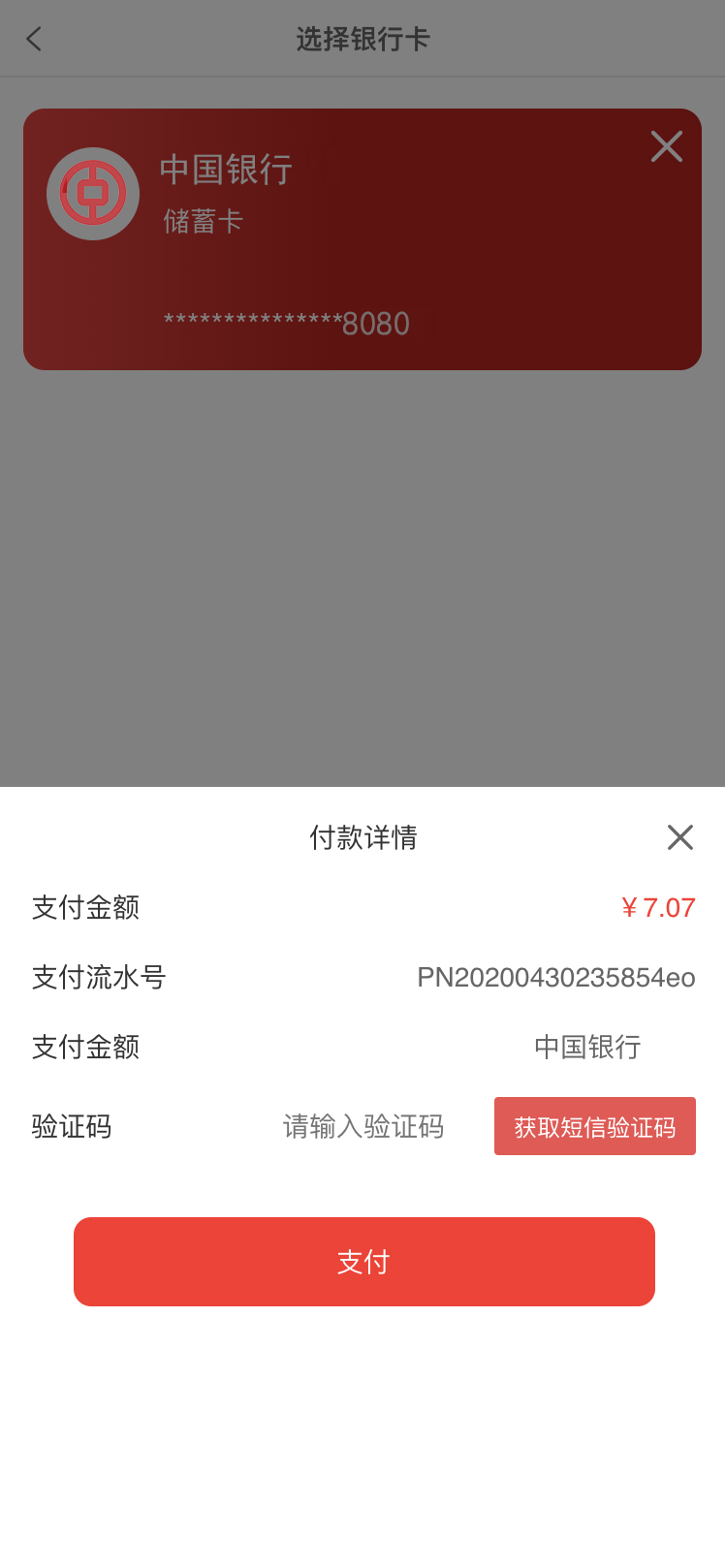725x1568 pixels.
Task: Close the 付款详情 payment sheet
Action: pyautogui.click(x=680, y=837)
